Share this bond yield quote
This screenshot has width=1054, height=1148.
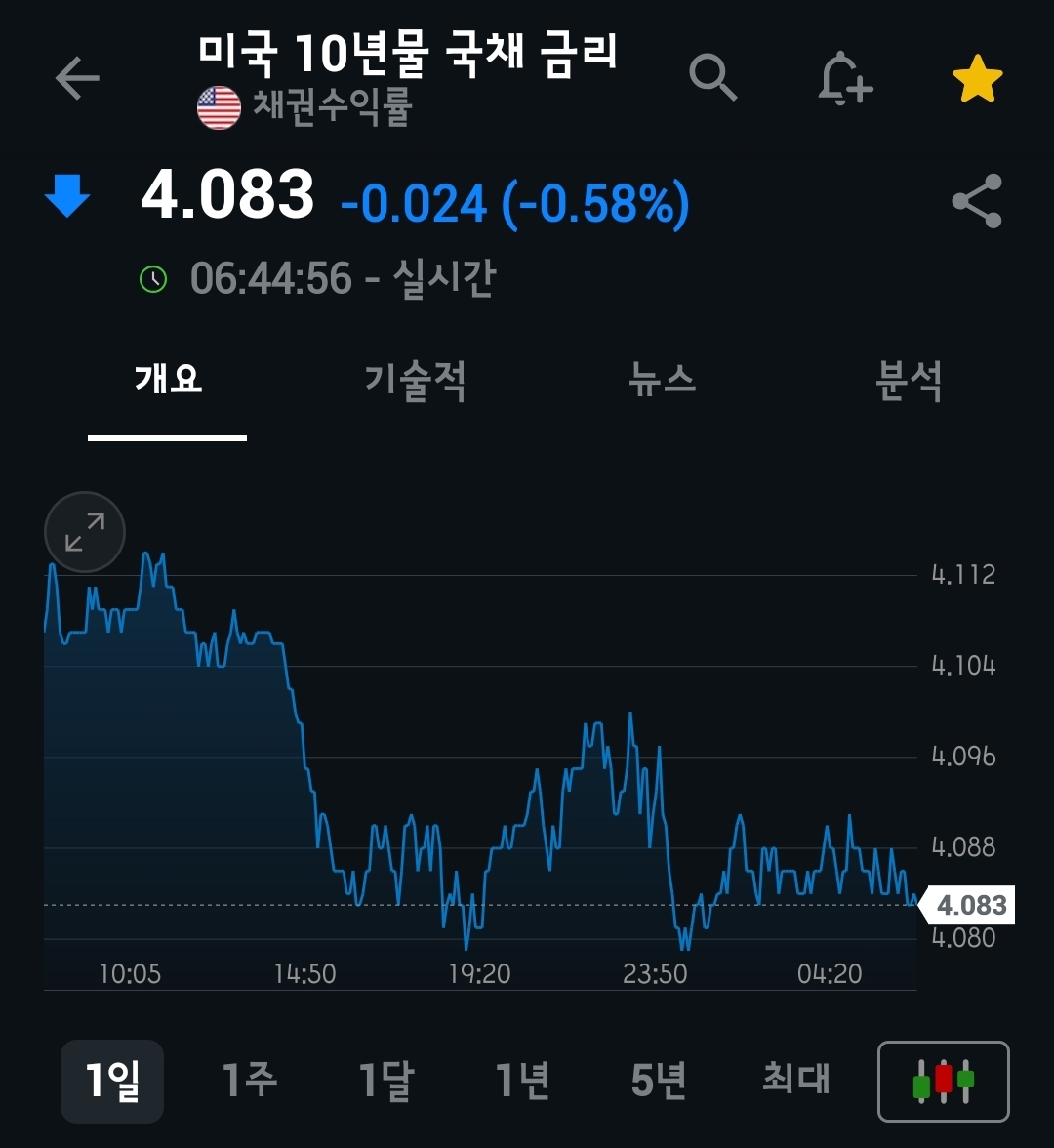[977, 201]
